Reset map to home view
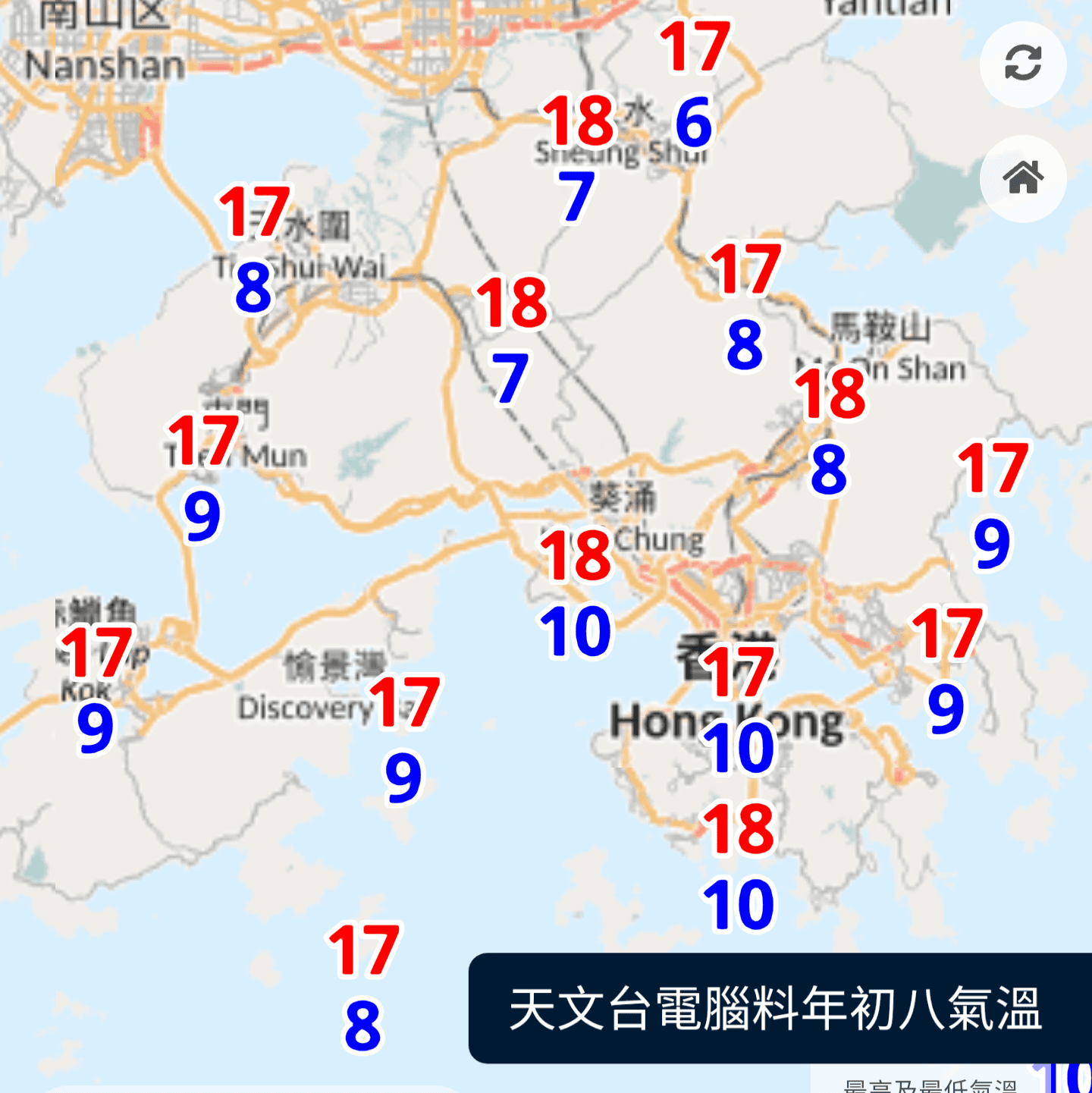This screenshot has height=1093, width=1092. tap(1022, 178)
